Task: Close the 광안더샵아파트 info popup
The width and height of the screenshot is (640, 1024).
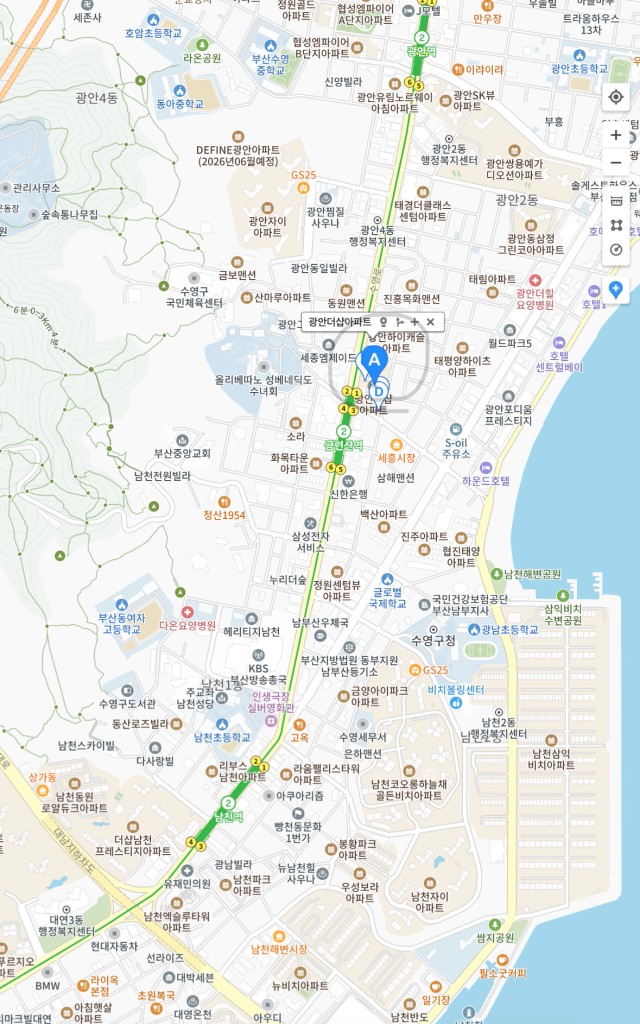Action: click(430, 321)
